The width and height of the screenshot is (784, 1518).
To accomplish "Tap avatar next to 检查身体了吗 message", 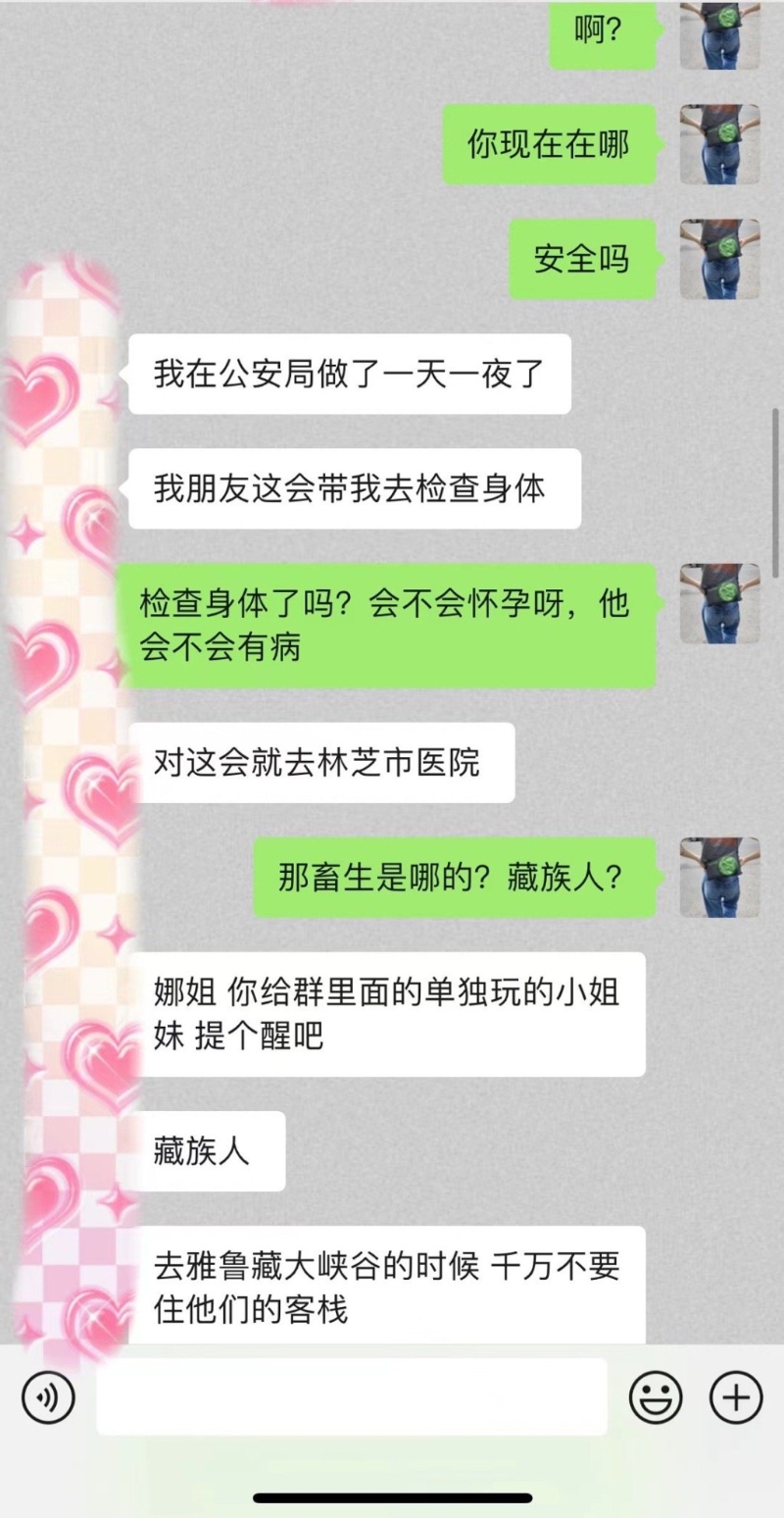I will click(x=718, y=604).
